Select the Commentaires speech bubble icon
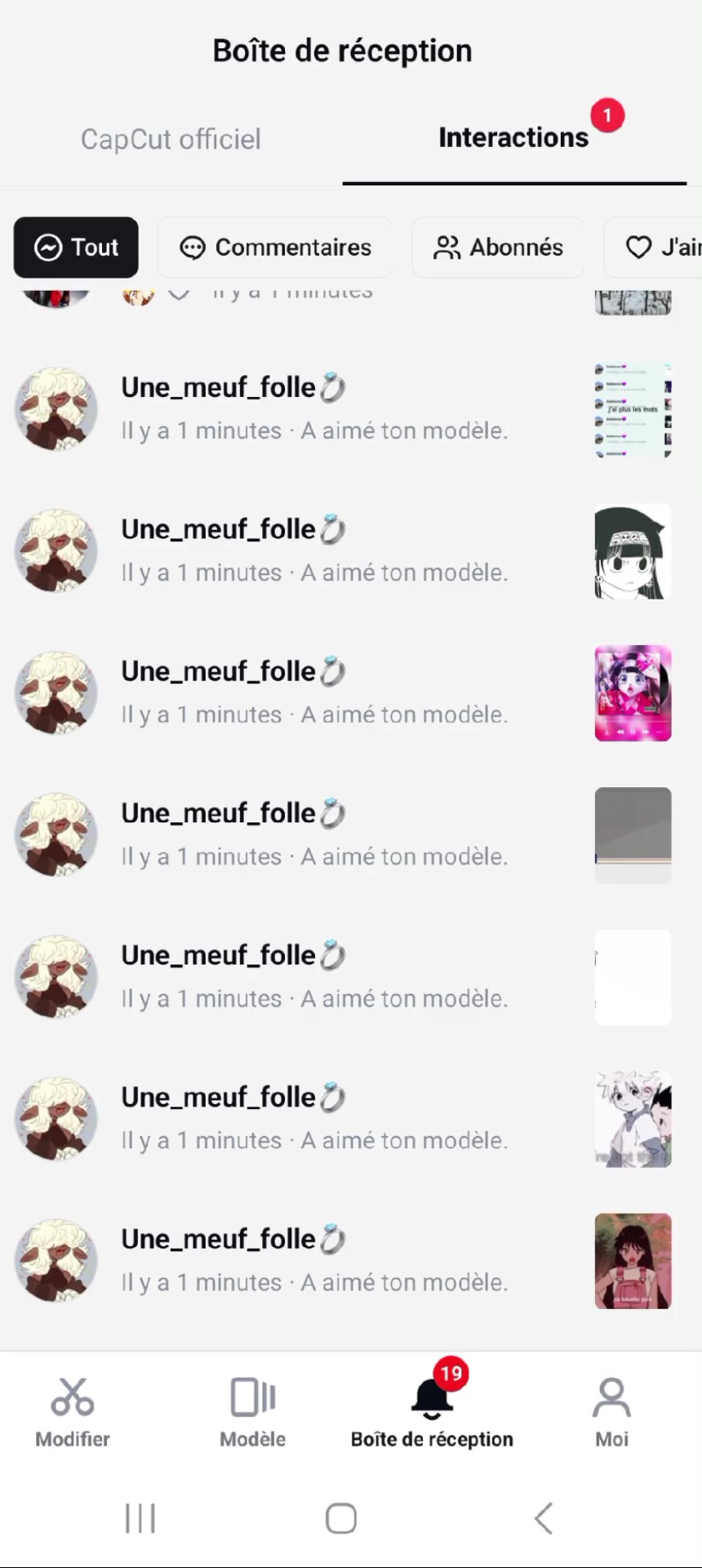Image resolution: width=702 pixels, height=1568 pixels. coord(193,247)
